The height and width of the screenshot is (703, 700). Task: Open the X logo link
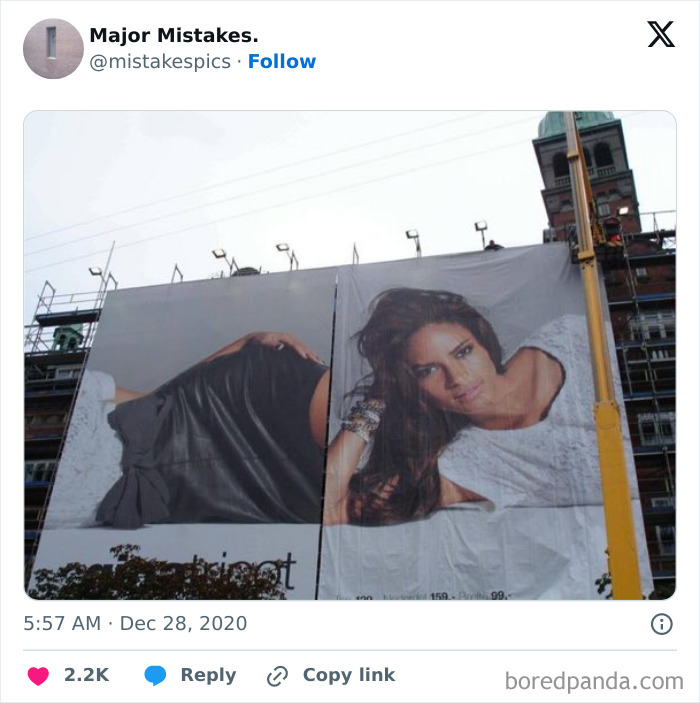[660, 35]
